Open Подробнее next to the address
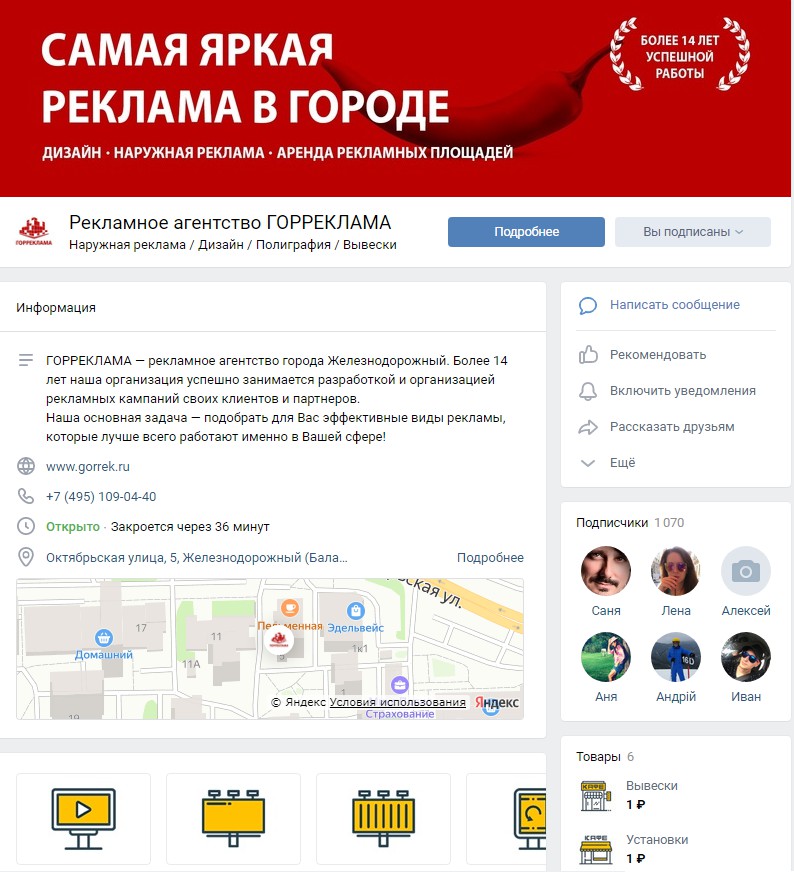This screenshot has width=794, height=872. pos(490,558)
